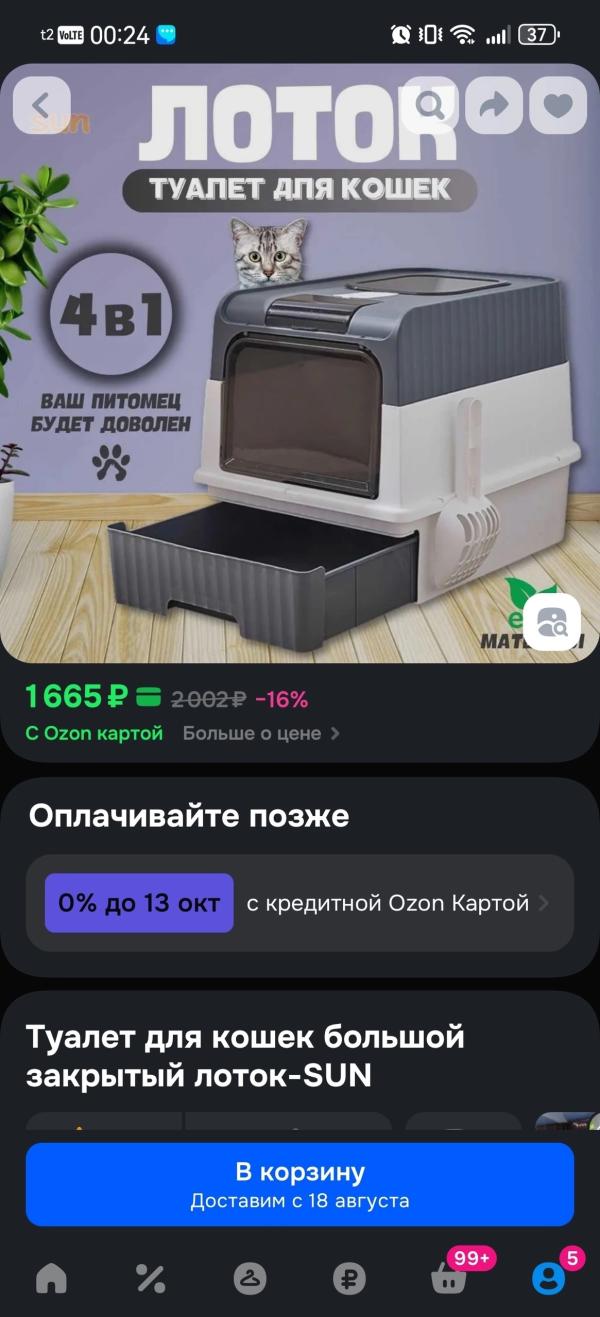Open pay later offer with кредитной Ozon Картой

point(300,903)
